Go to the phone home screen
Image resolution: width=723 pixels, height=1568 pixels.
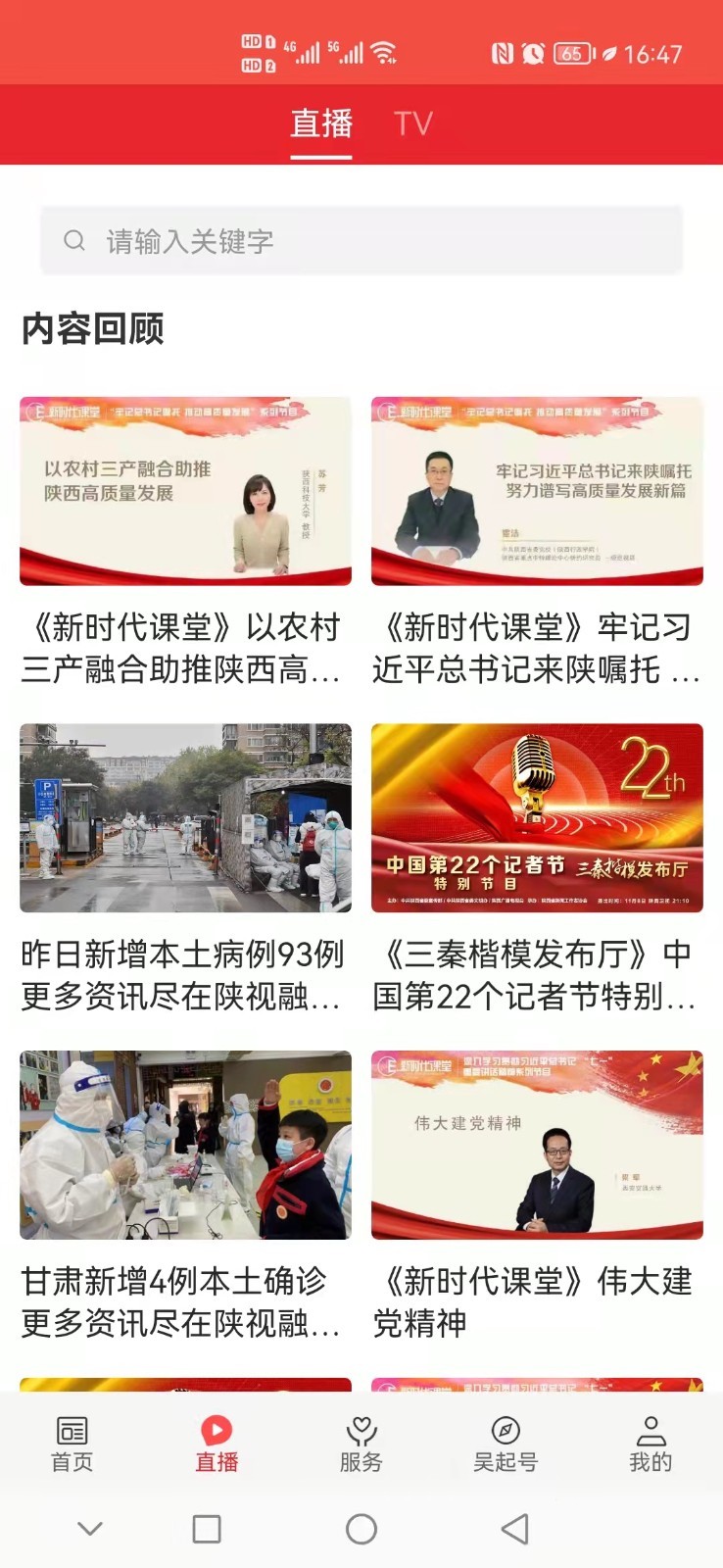[361, 1529]
